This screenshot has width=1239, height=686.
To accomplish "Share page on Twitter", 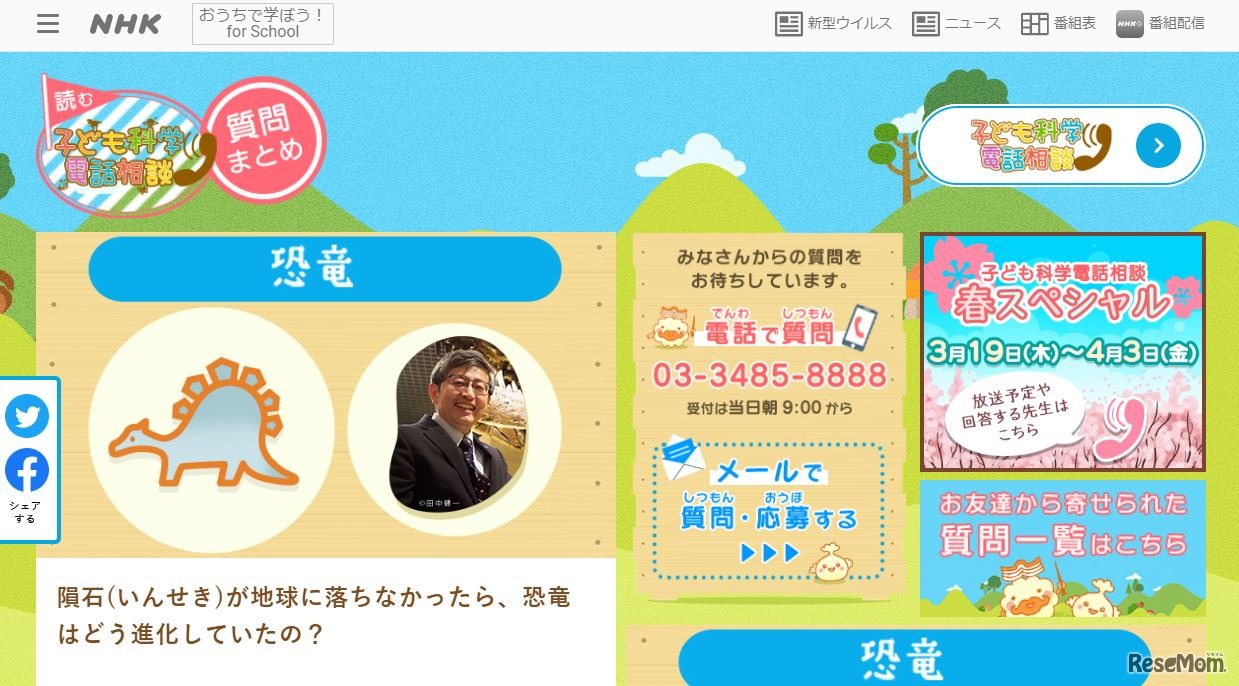I will (27, 417).
